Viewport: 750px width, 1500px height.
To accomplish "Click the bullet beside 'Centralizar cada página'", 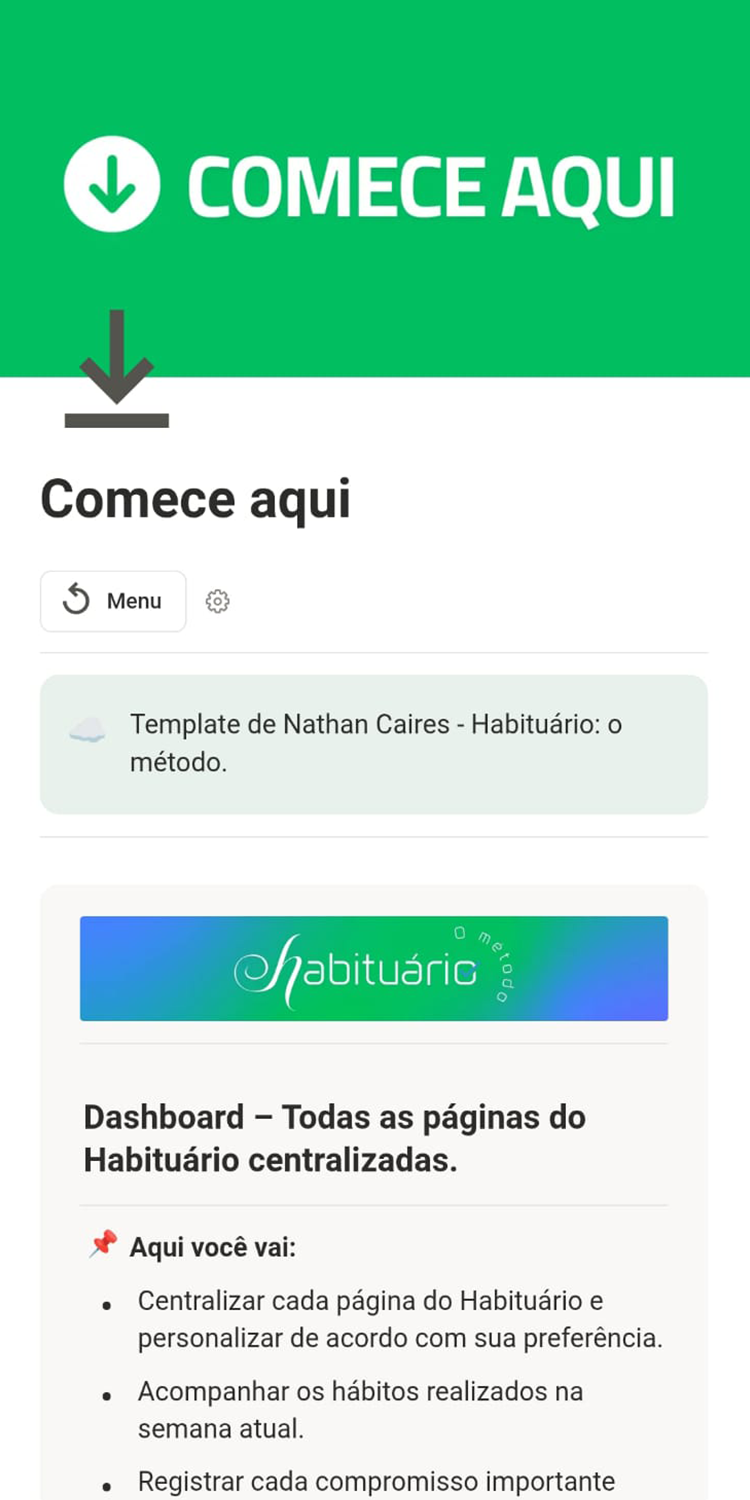I will click(x=107, y=1305).
